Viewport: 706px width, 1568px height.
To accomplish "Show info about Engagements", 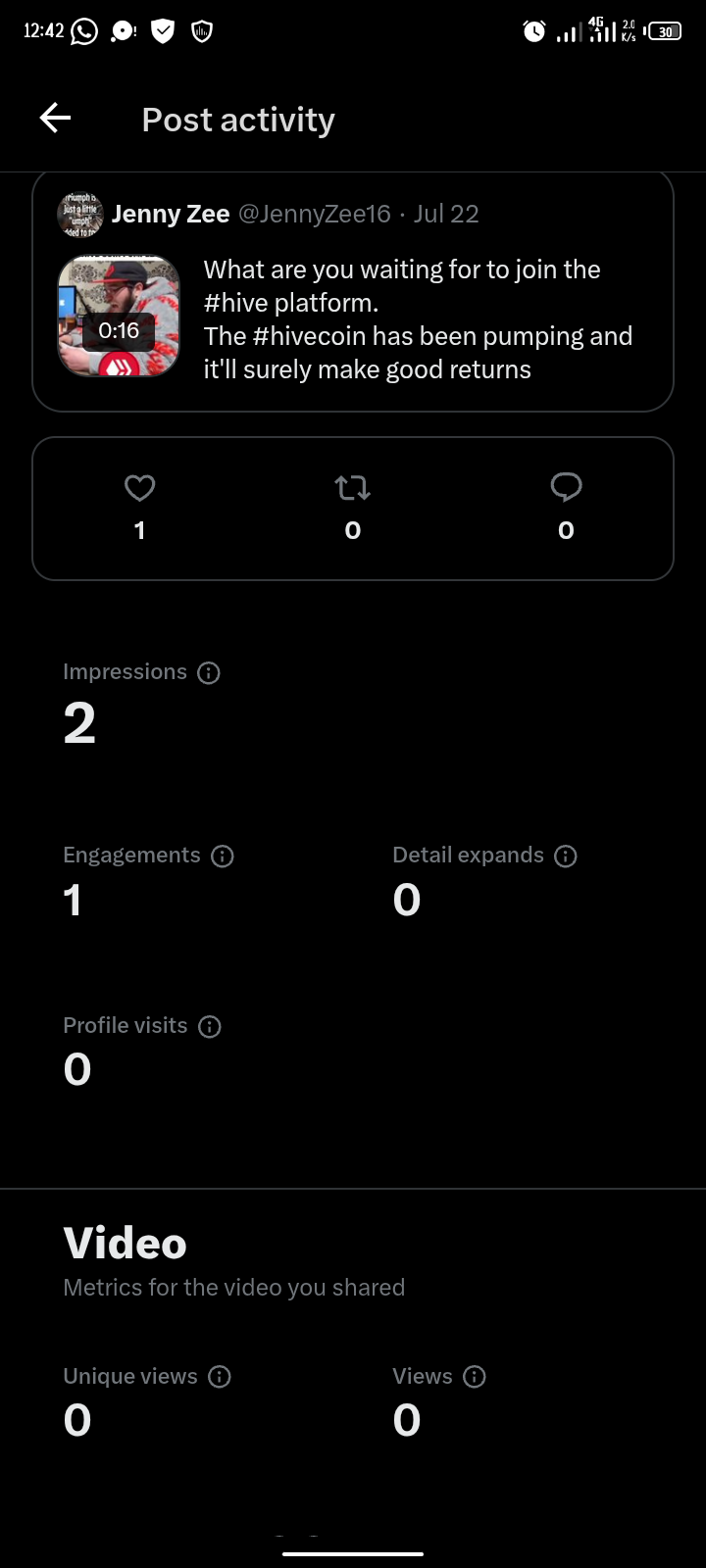I will tap(223, 856).
